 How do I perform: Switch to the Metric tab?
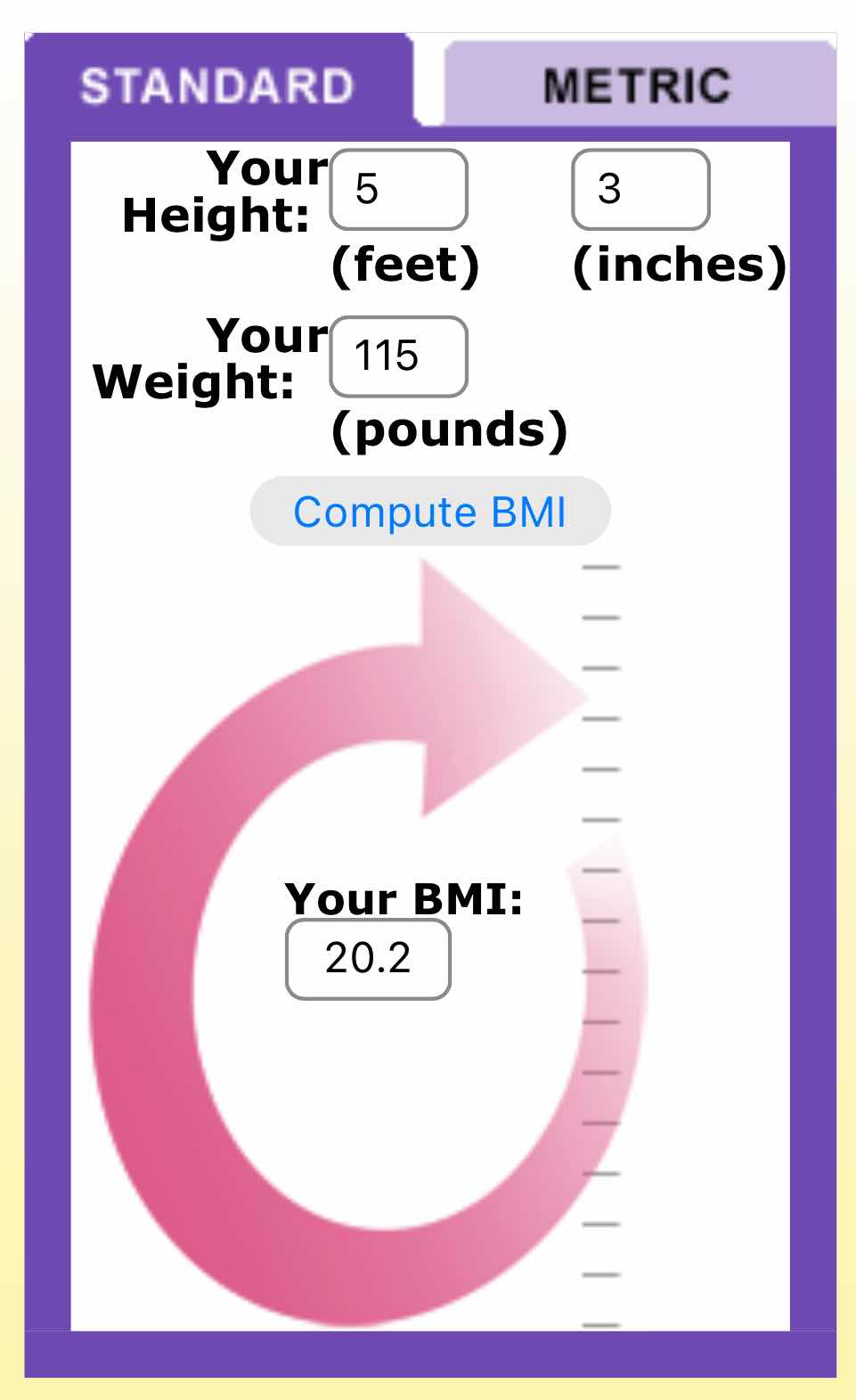(x=639, y=85)
